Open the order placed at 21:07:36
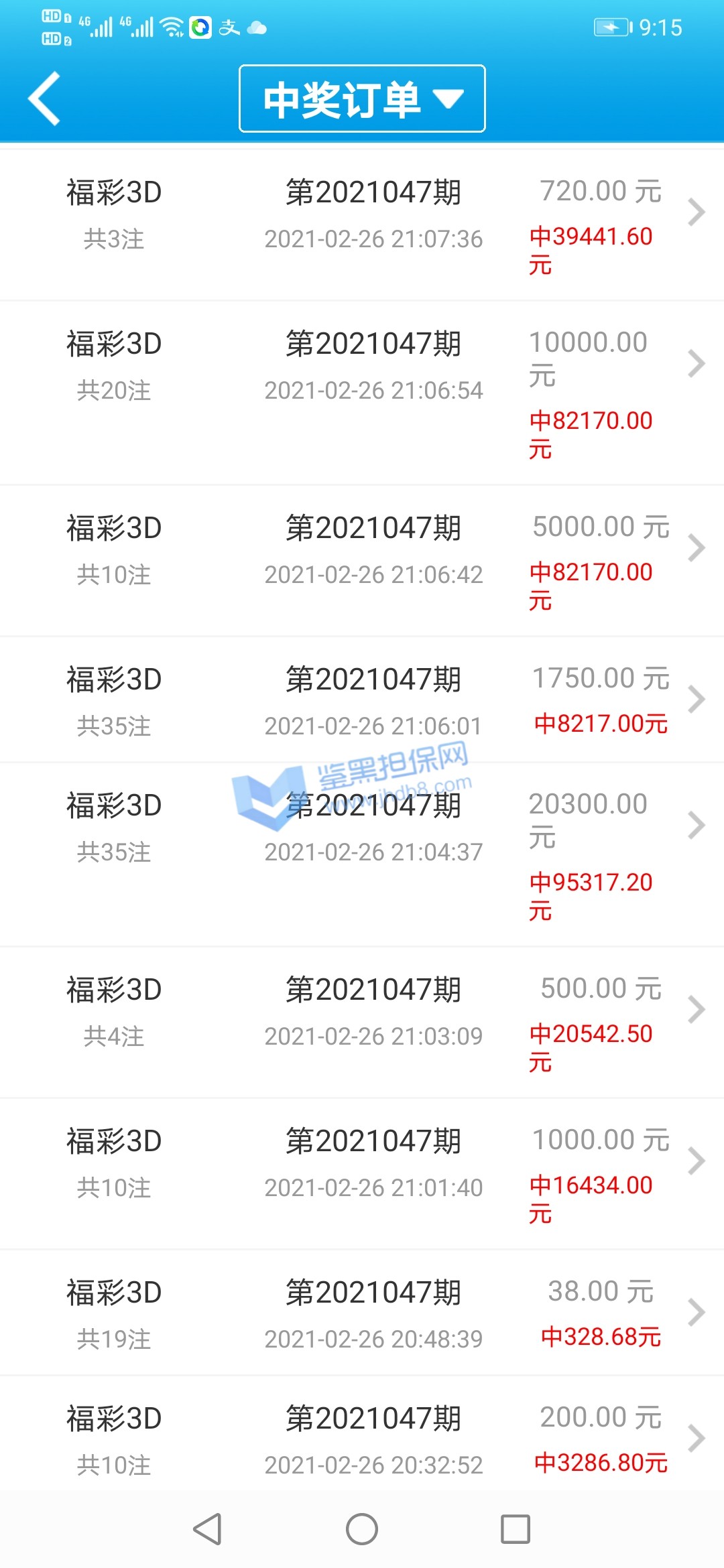The image size is (724, 1568). (362, 222)
